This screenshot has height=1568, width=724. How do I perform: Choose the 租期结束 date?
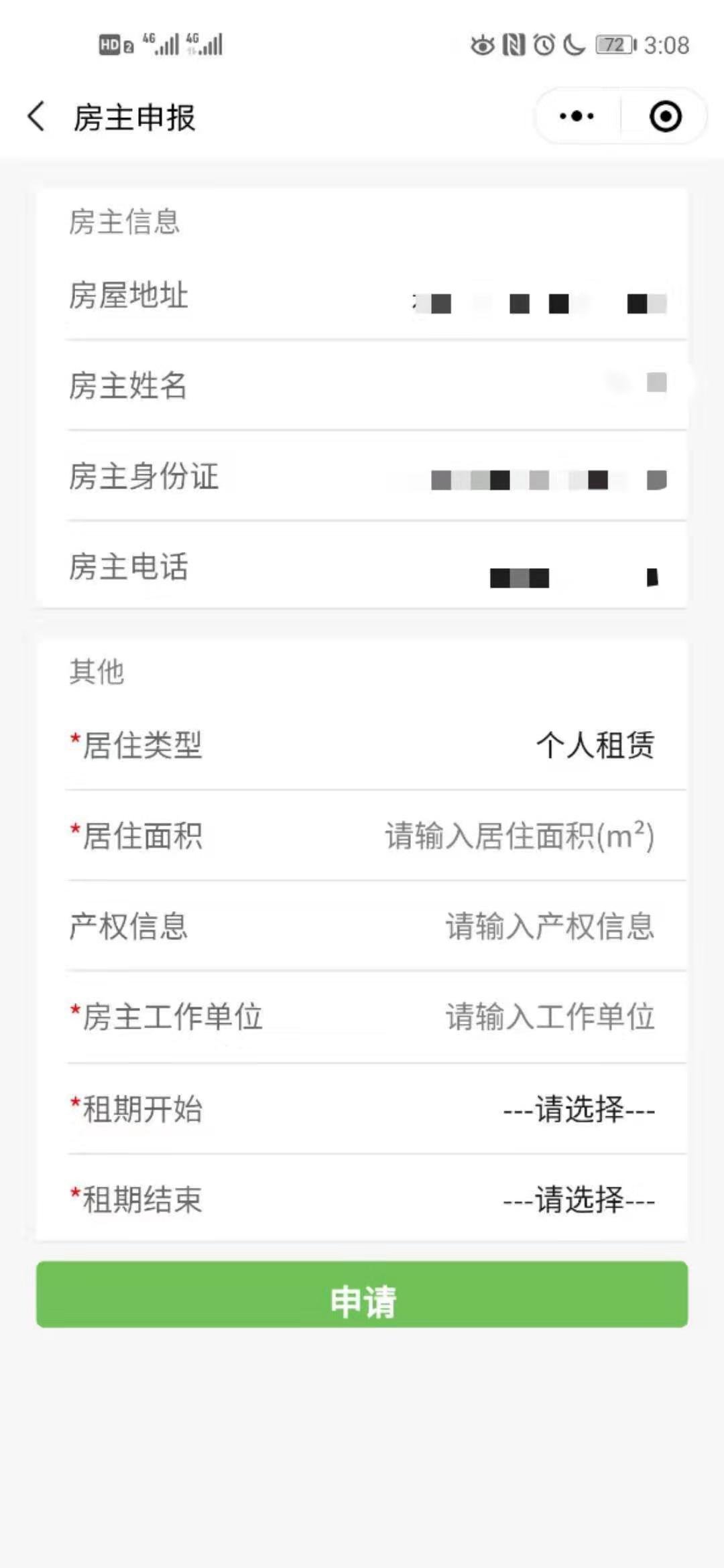[x=579, y=1199]
